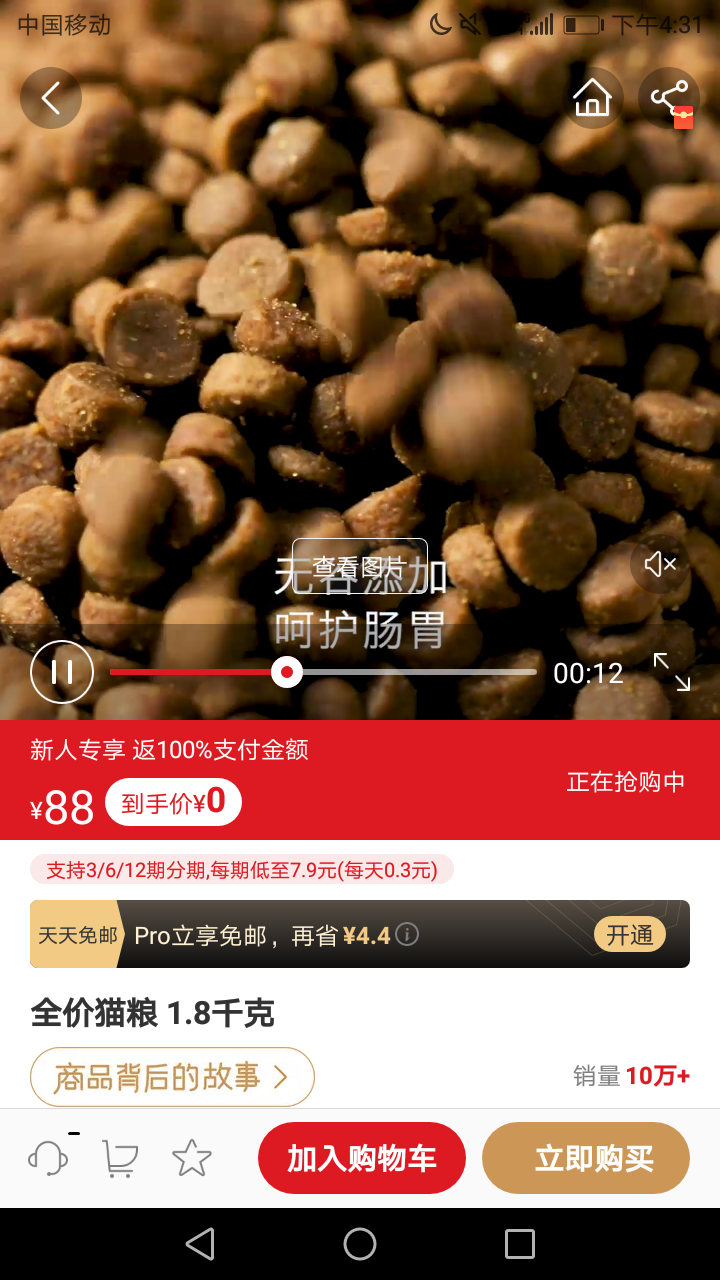Navigate back using the top-left arrow
The height and width of the screenshot is (1280, 720).
[x=50, y=97]
